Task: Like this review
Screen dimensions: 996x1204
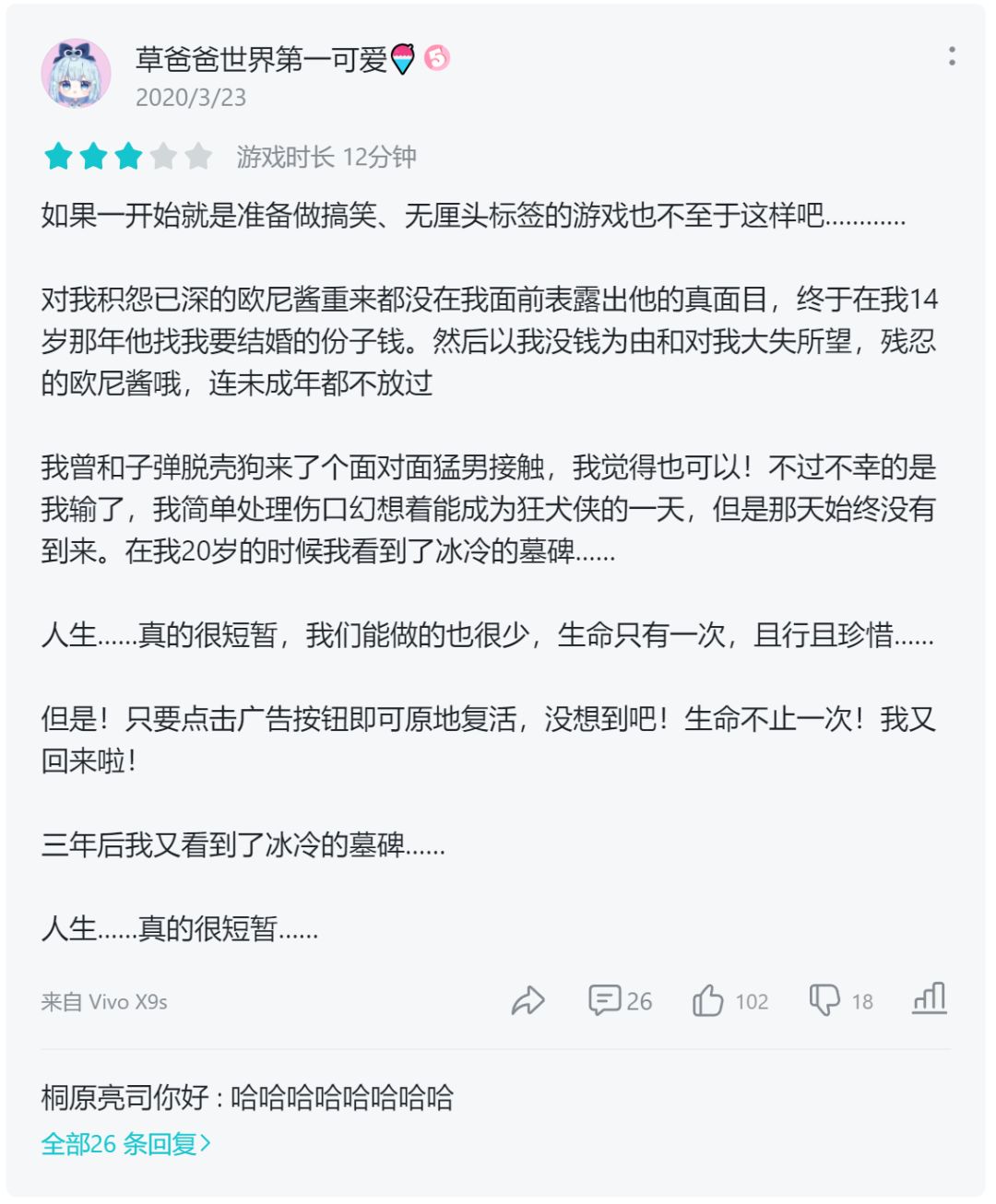Action: pos(708,1000)
